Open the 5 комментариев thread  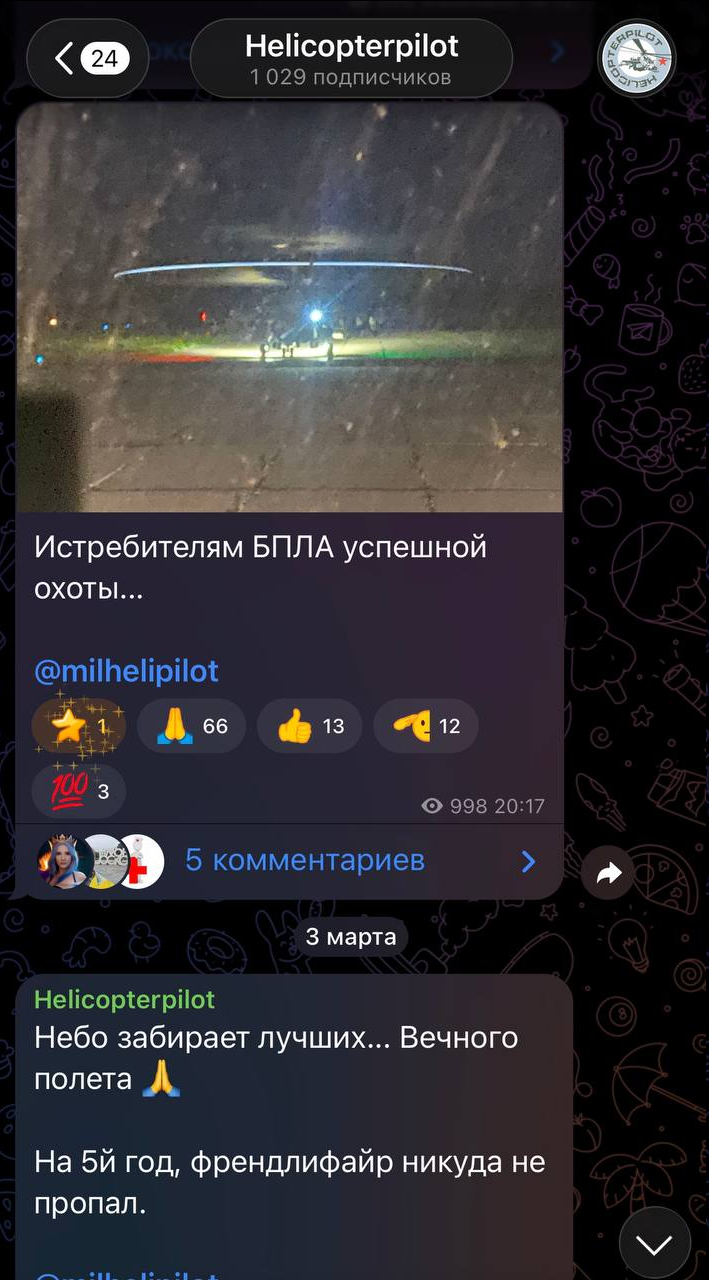(304, 860)
